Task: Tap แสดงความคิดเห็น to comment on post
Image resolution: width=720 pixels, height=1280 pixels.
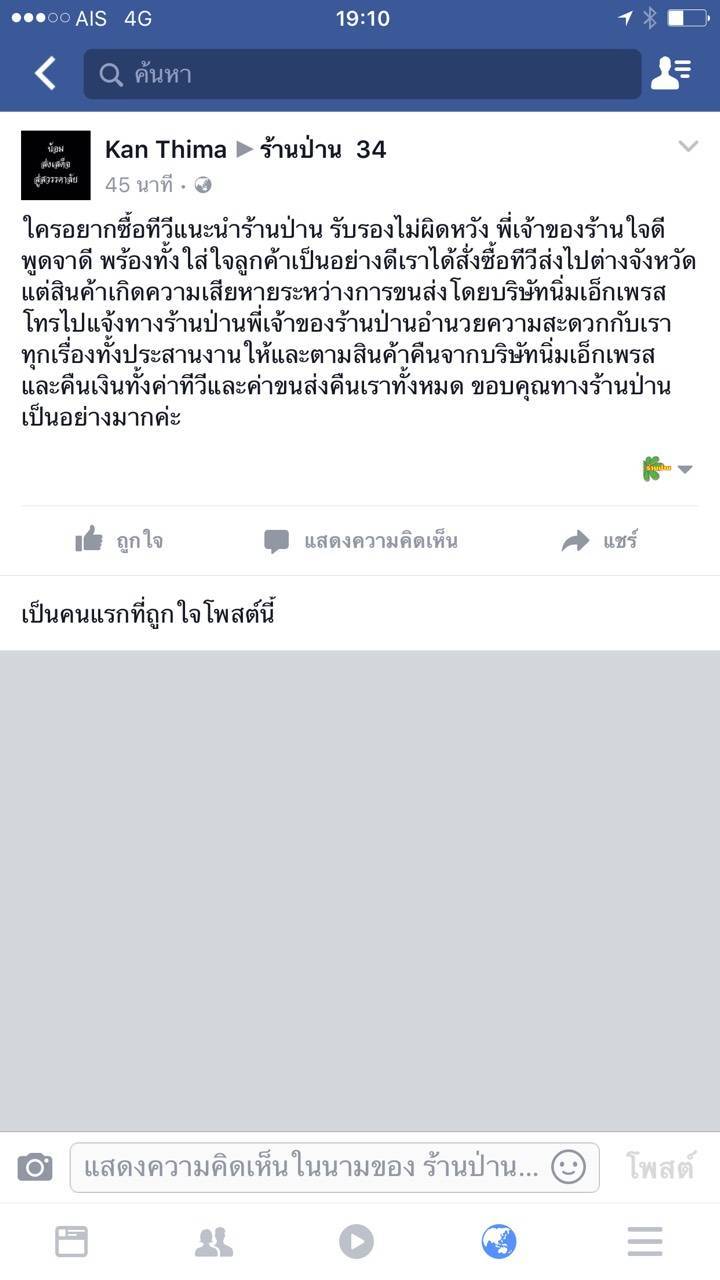Action: (x=361, y=541)
